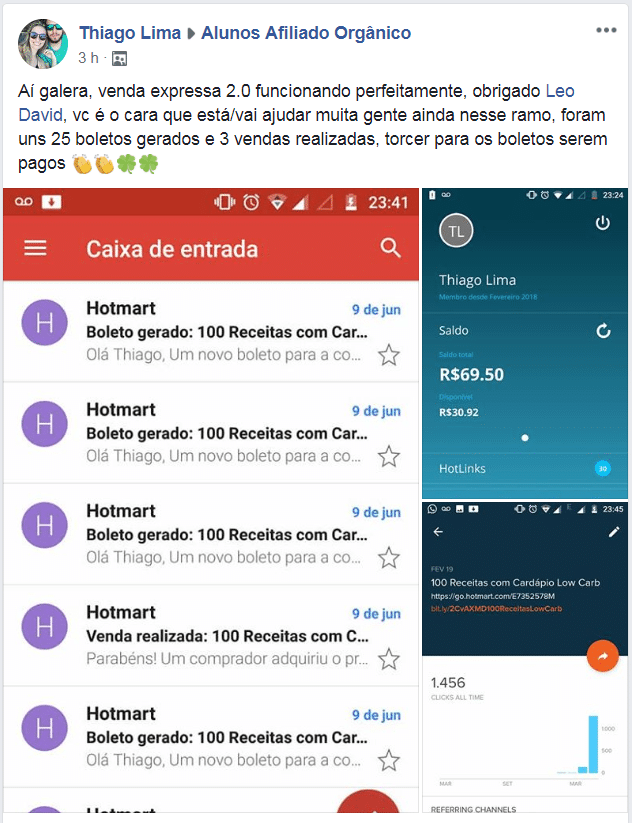Viewport: 632px width, 823px height.
Task: Open the Alunos Afiliado Orgânico group
Action: 305,33
